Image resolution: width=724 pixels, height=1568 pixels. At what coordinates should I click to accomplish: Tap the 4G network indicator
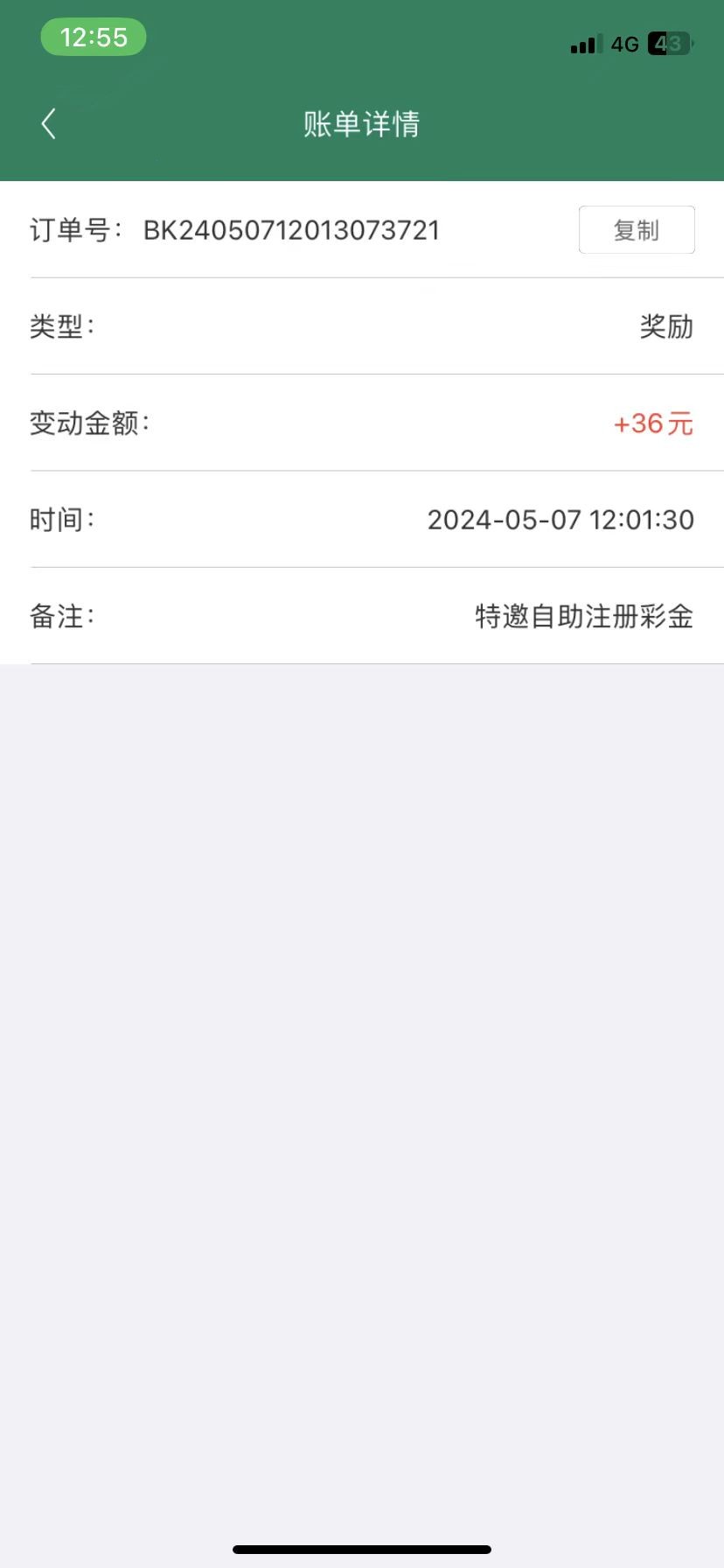pos(623,44)
